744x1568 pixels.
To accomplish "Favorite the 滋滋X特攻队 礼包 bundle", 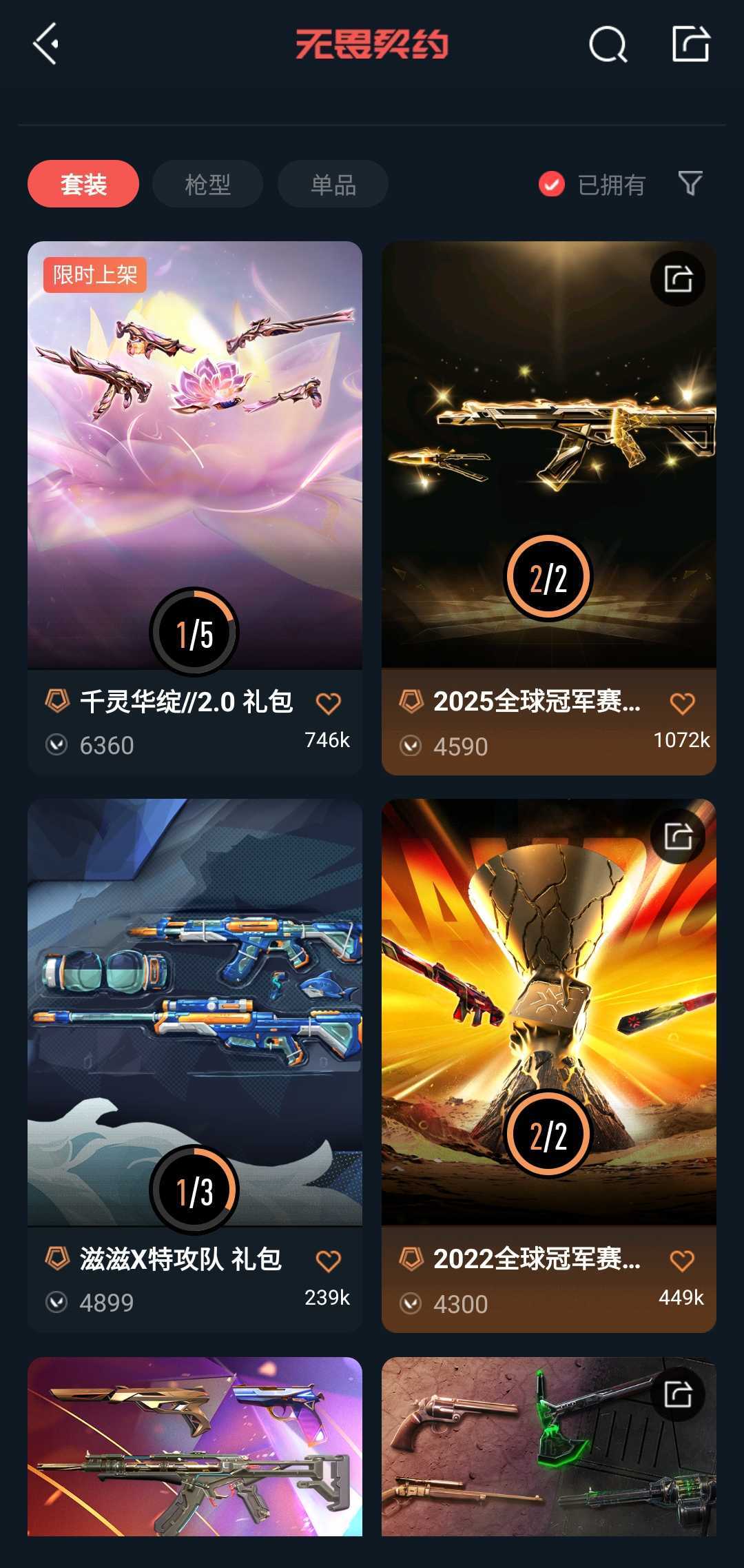I will click(x=328, y=1256).
